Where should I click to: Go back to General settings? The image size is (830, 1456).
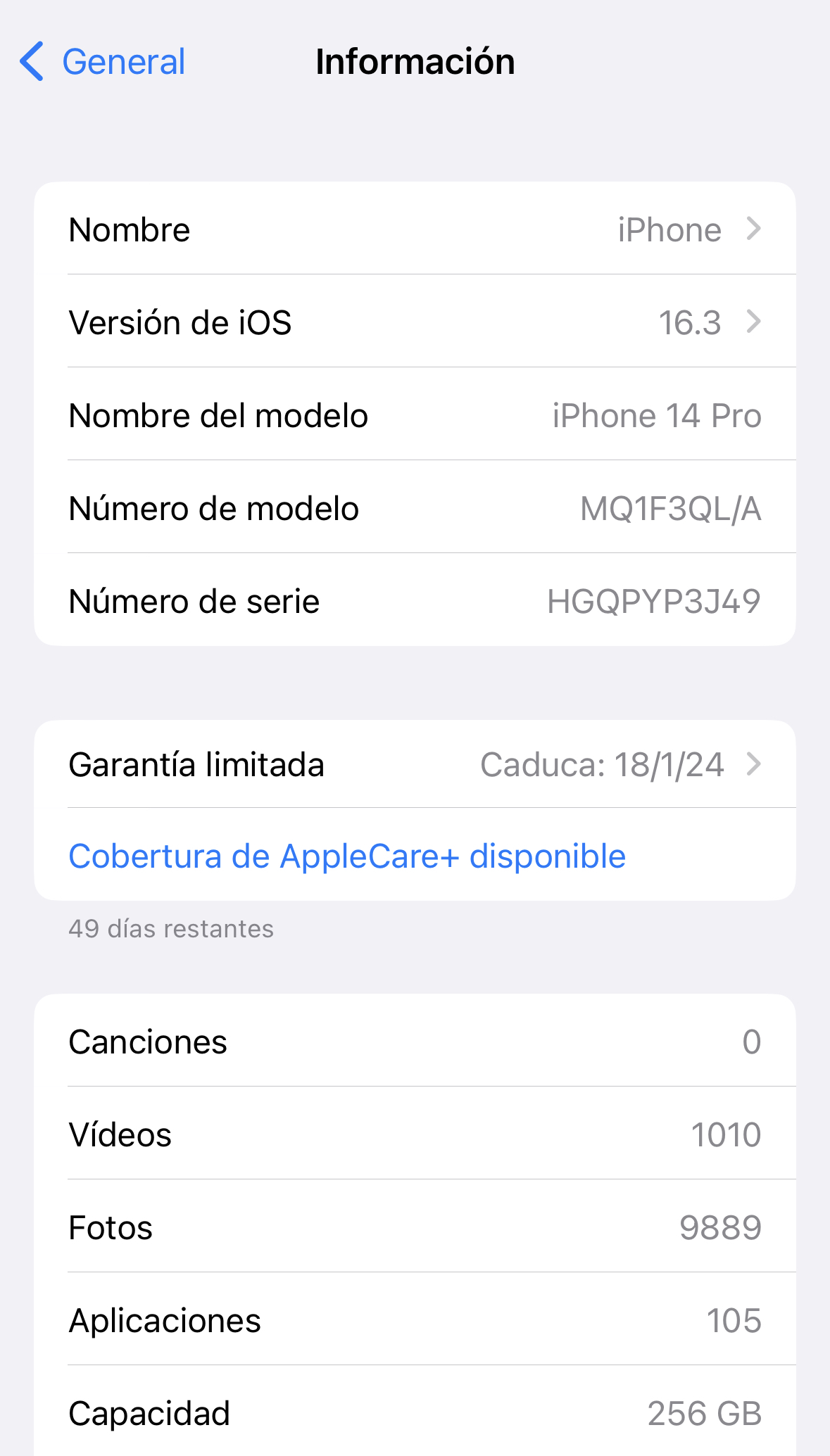click(103, 62)
